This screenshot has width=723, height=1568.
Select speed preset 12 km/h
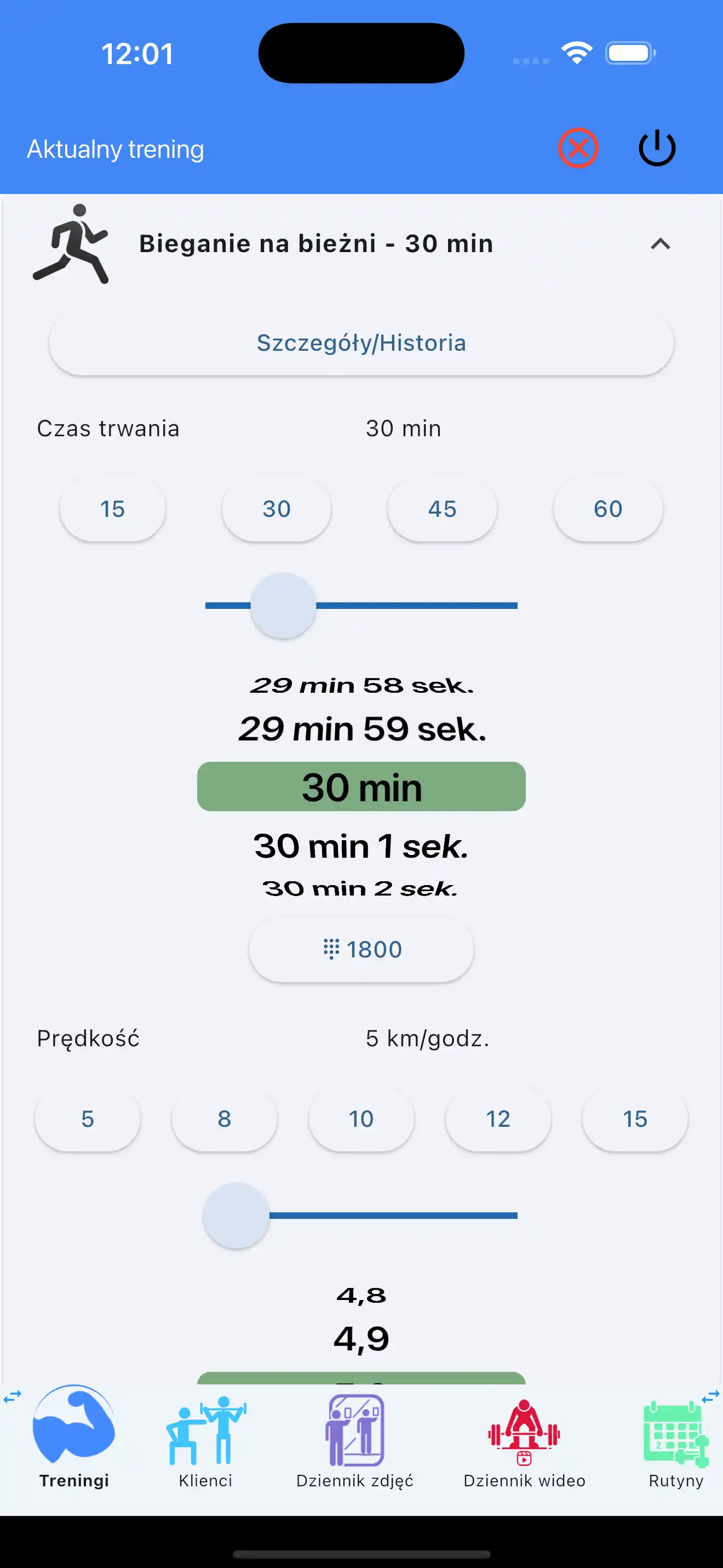(x=497, y=1119)
